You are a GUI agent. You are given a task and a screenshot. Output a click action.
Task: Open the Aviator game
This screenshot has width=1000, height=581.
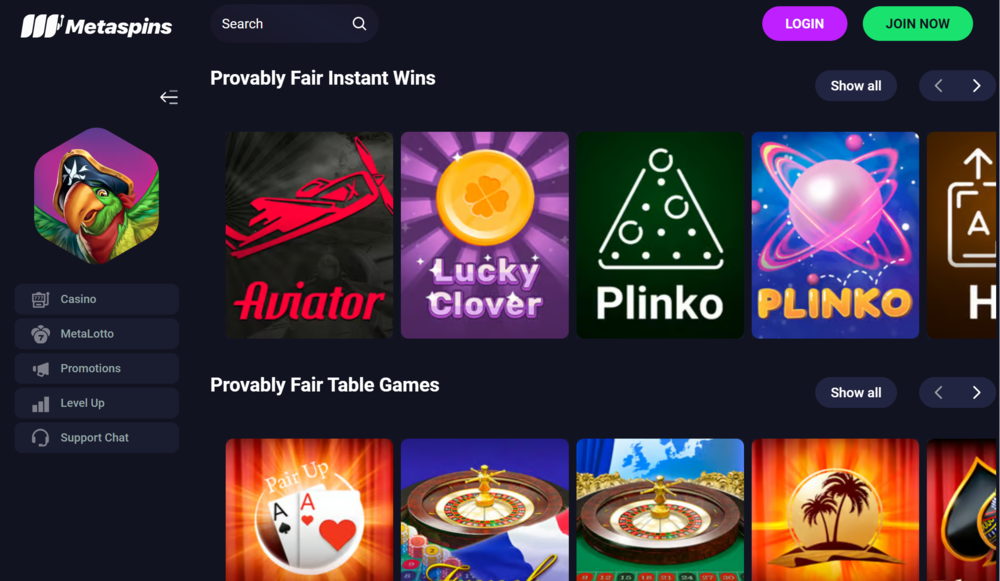tap(309, 235)
